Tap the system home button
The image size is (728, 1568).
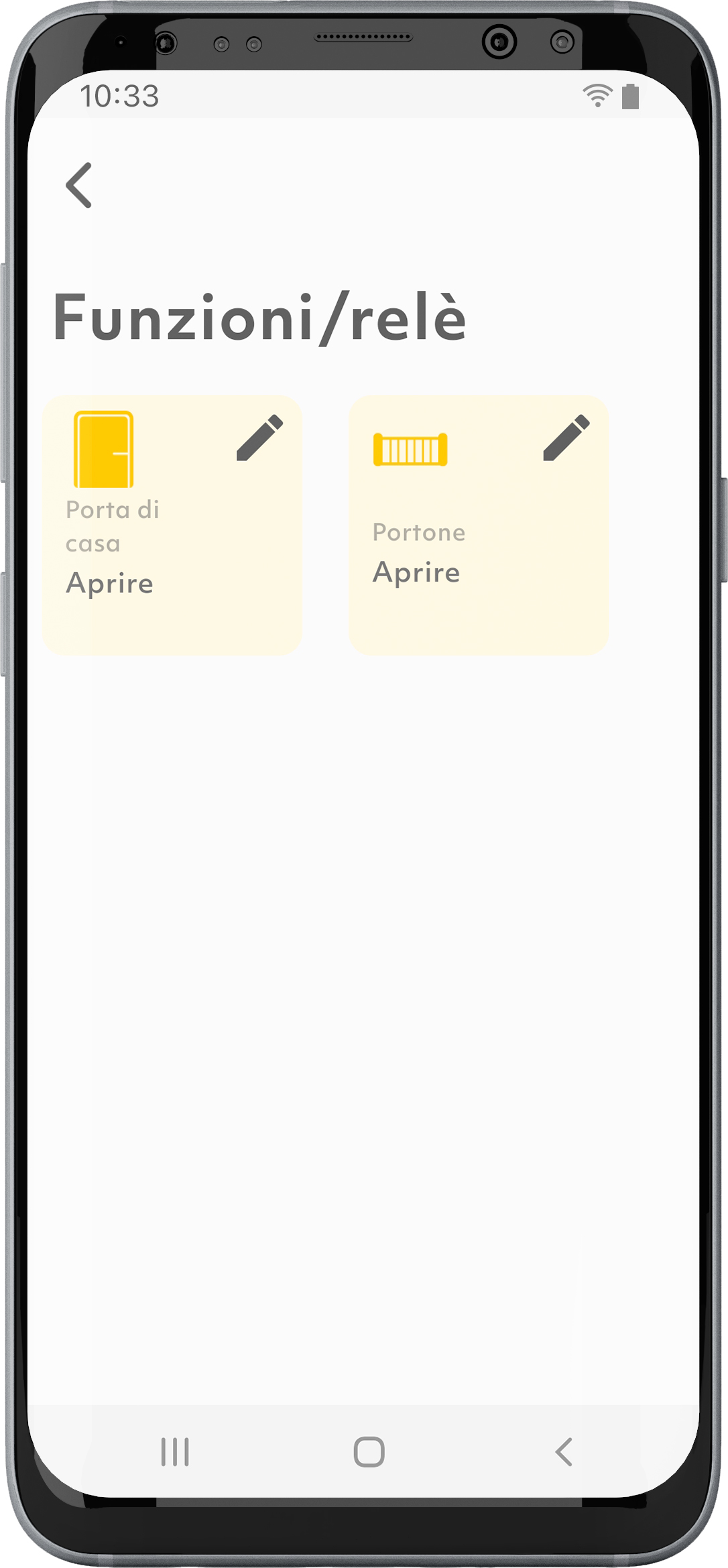(x=369, y=1452)
